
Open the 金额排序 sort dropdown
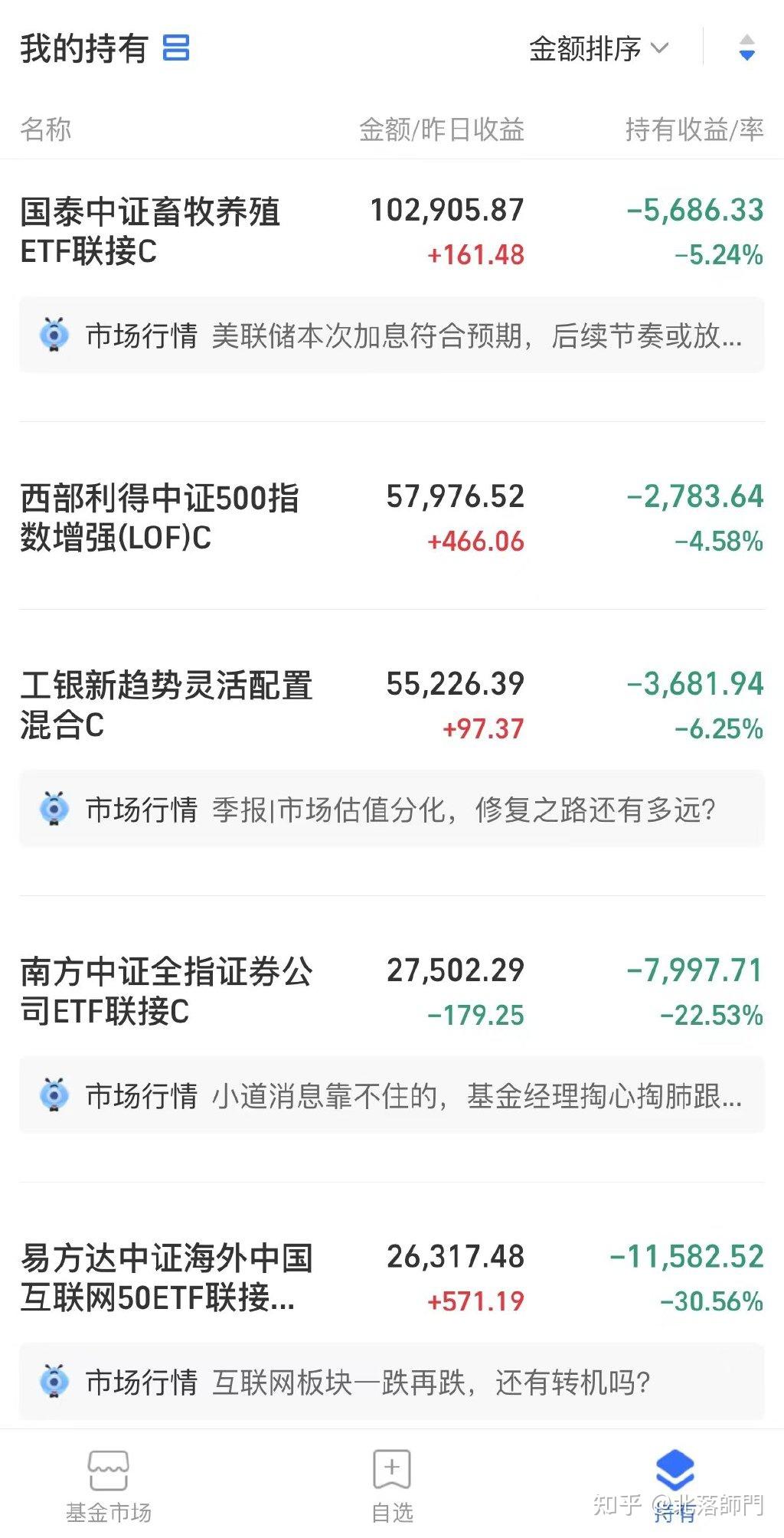pos(599,49)
